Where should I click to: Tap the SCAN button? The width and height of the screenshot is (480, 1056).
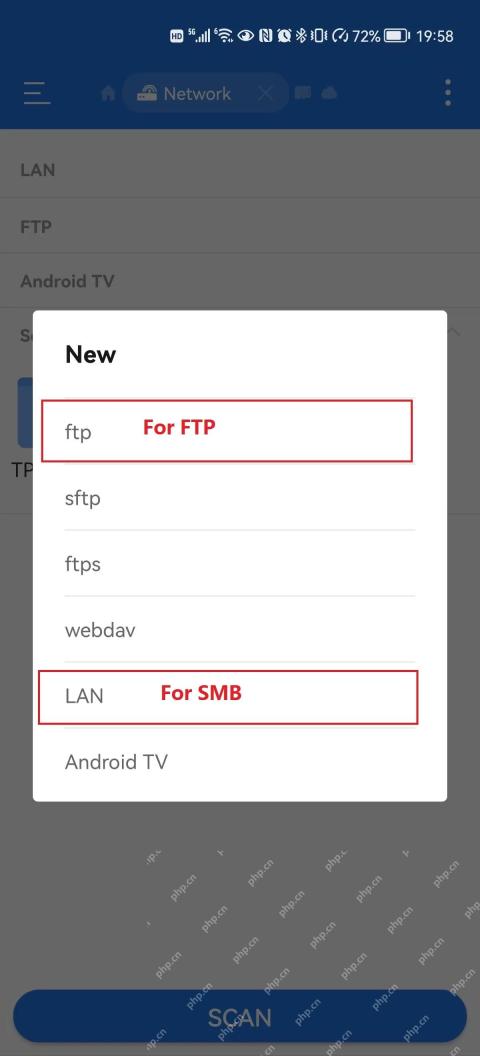(240, 1017)
